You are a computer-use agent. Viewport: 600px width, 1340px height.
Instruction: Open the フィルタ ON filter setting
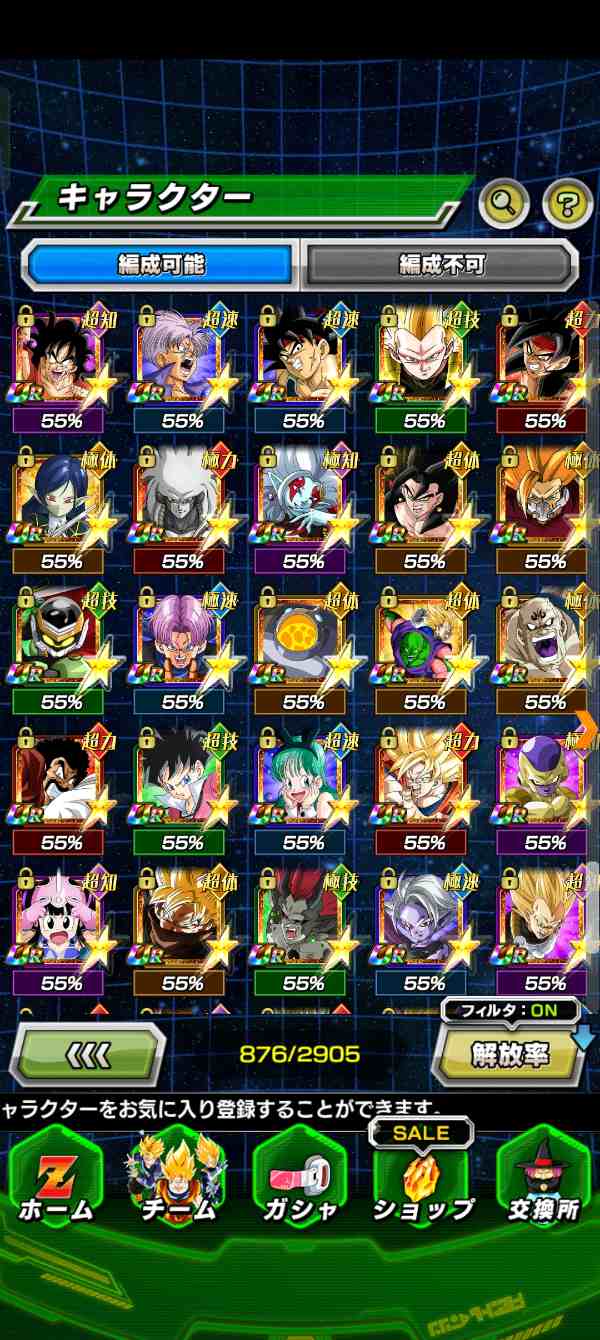tap(510, 1010)
